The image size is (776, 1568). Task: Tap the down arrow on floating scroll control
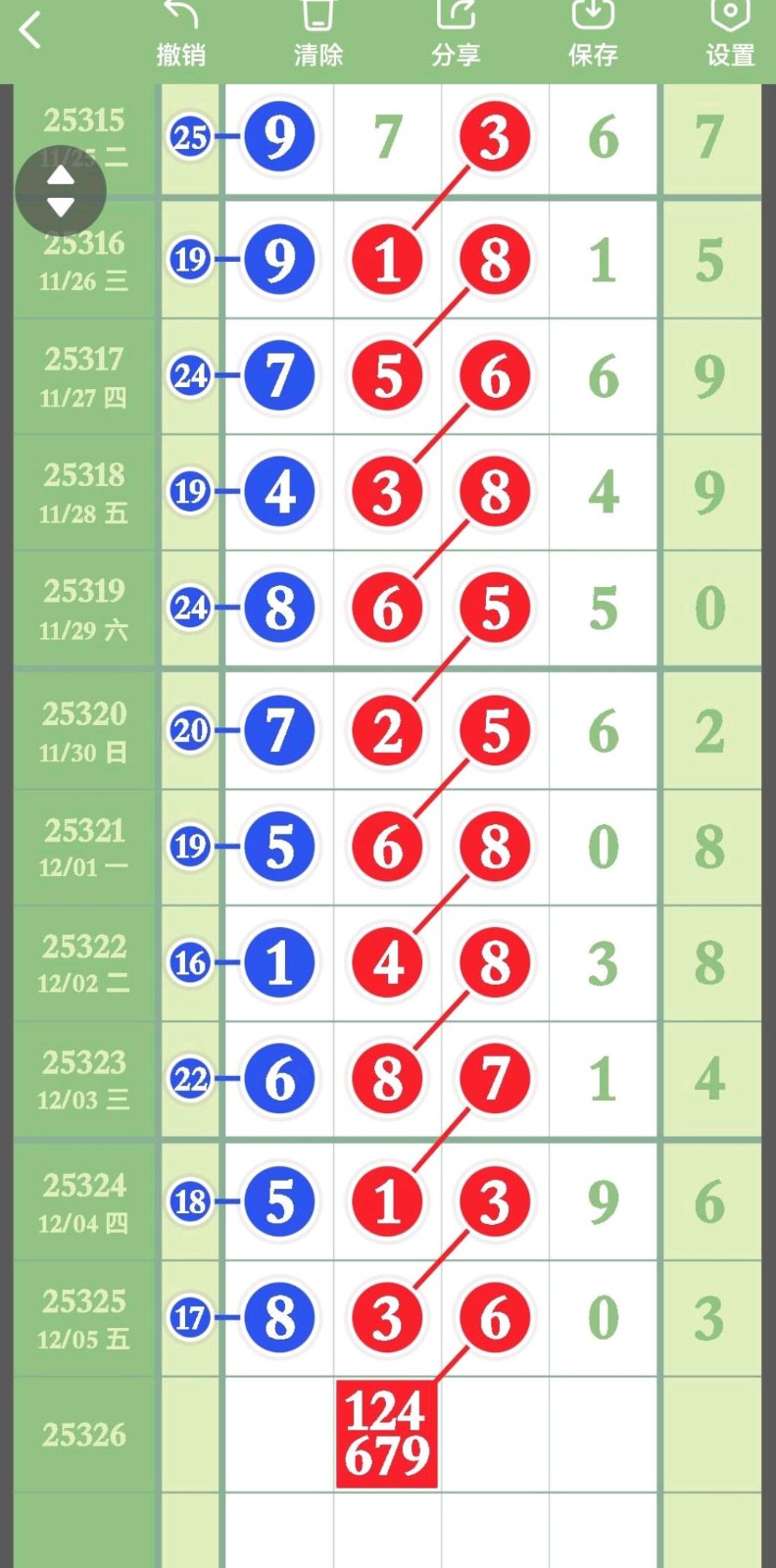point(61,209)
